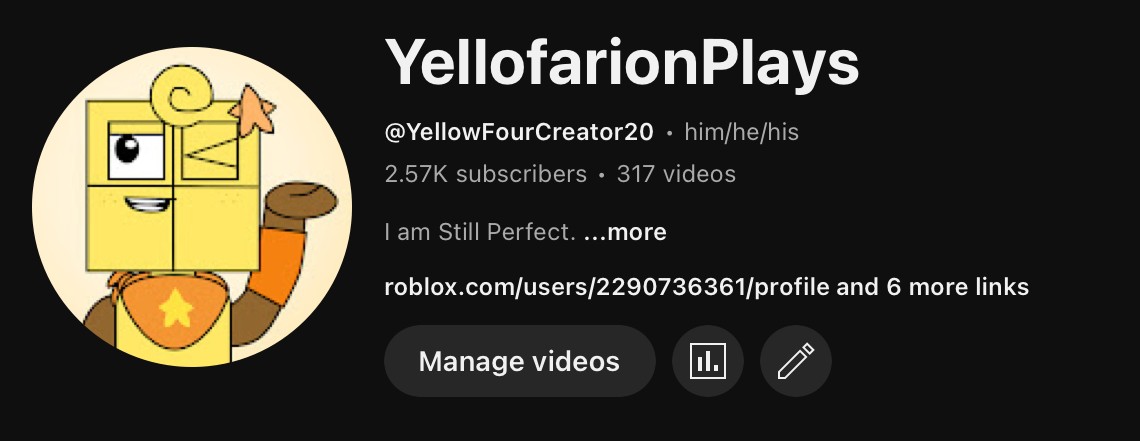Open channel analytics icon
The image size is (1140, 441).
tap(708, 361)
